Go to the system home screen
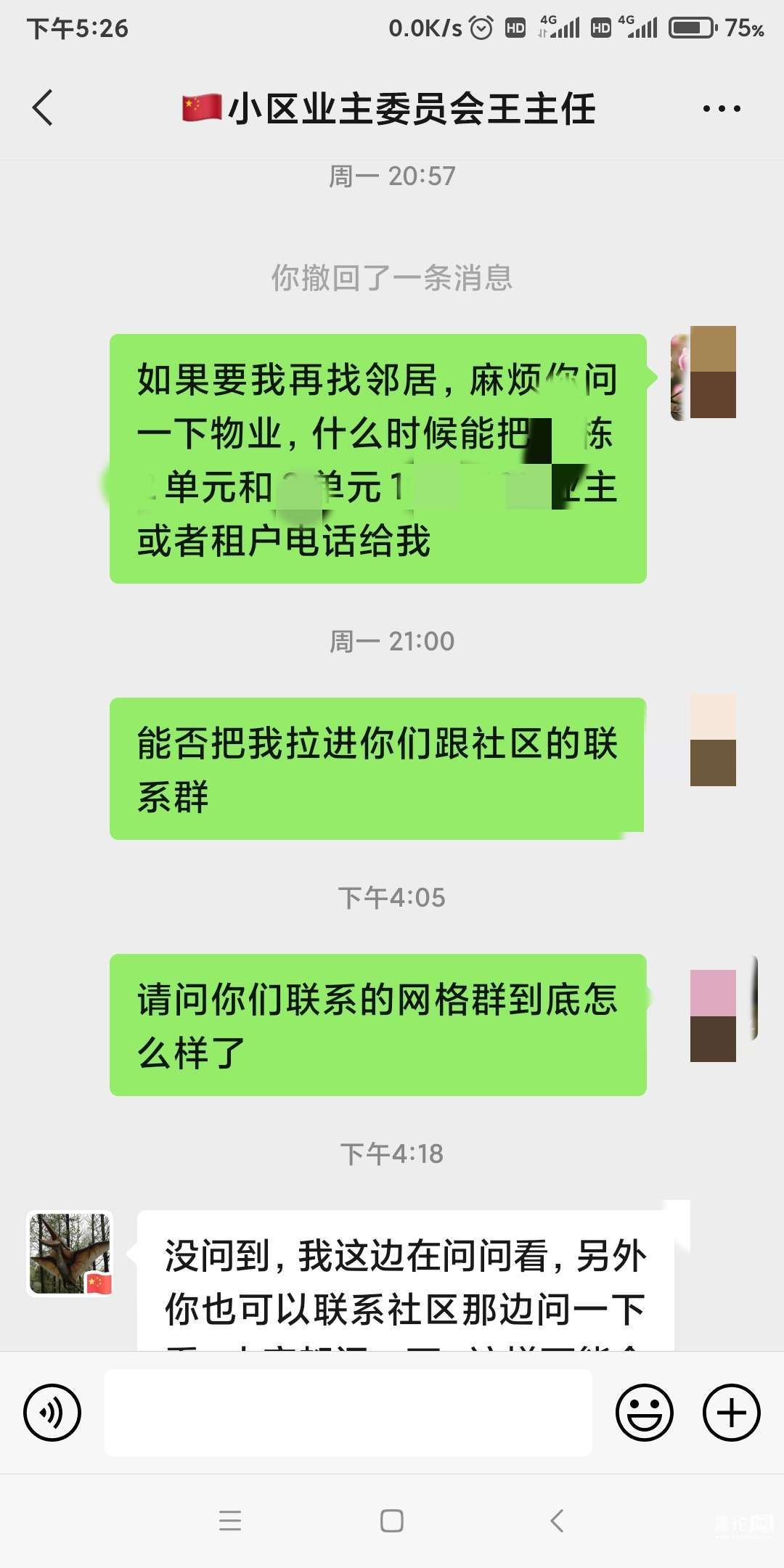The height and width of the screenshot is (1568, 784). coord(392,1520)
